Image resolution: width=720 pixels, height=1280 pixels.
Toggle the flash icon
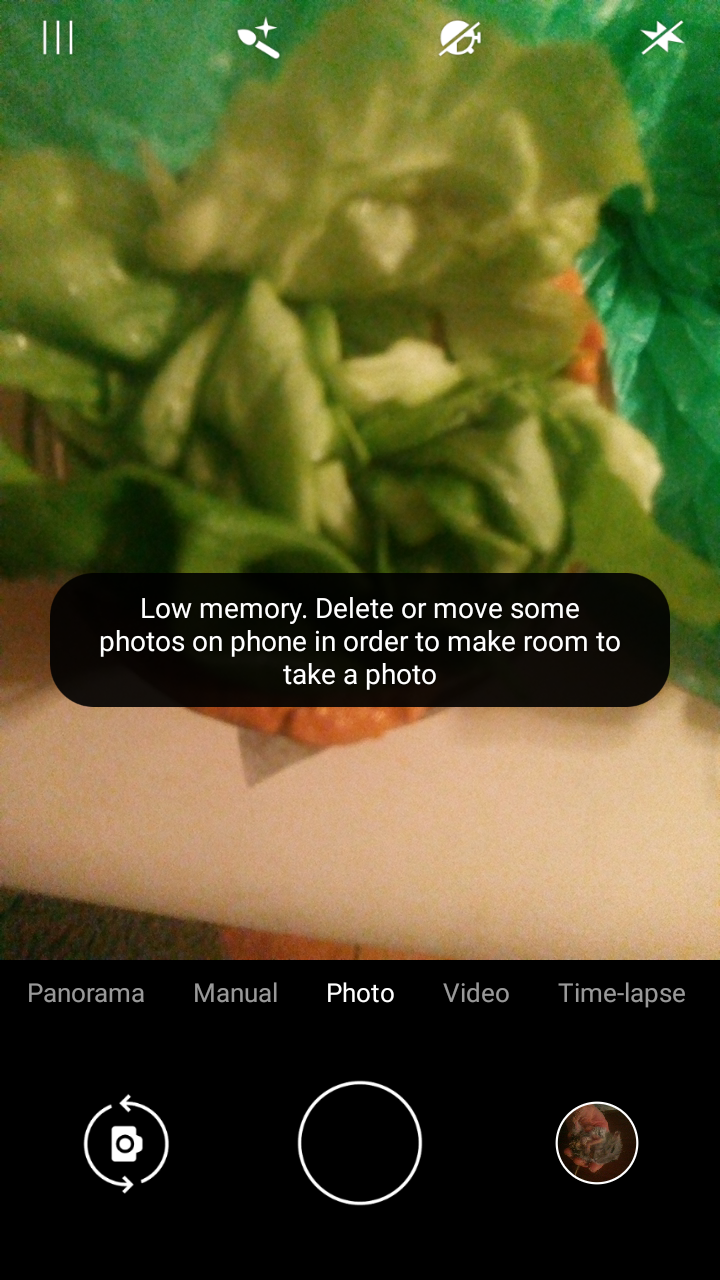(662, 38)
